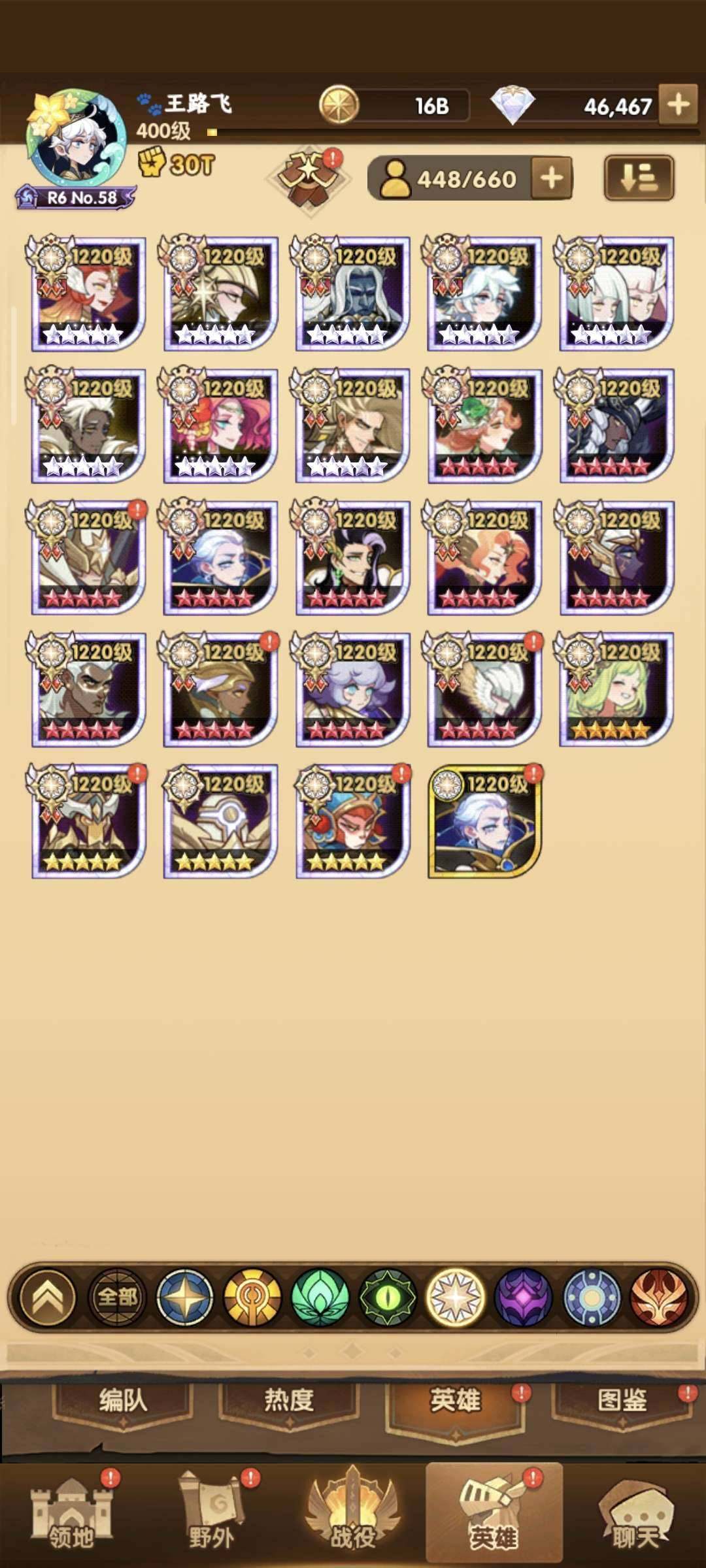Viewport: 706px width, 1568px height.
Task: Go to 领地 in bottom navigation
Action: (71, 1514)
